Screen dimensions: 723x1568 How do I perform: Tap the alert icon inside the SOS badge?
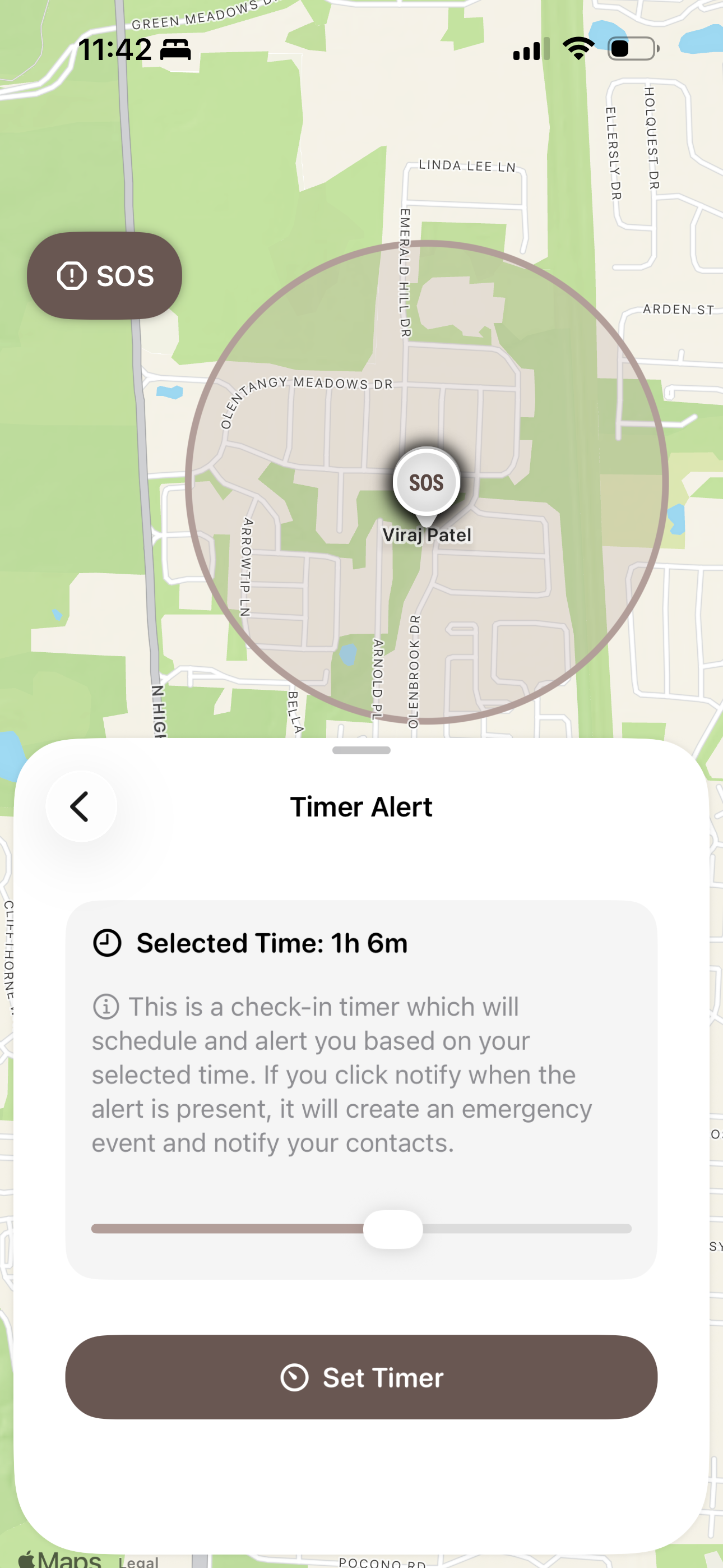(x=71, y=275)
